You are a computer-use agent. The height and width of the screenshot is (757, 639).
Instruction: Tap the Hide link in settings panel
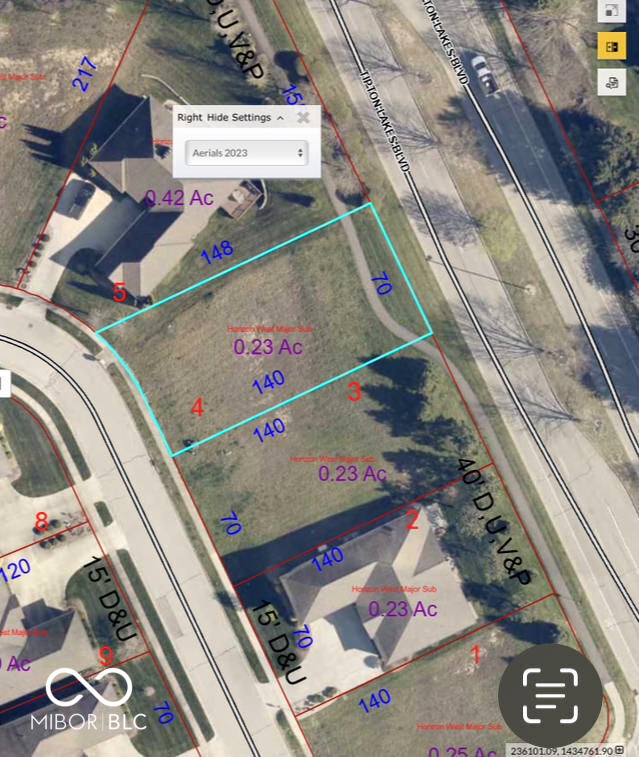point(217,117)
